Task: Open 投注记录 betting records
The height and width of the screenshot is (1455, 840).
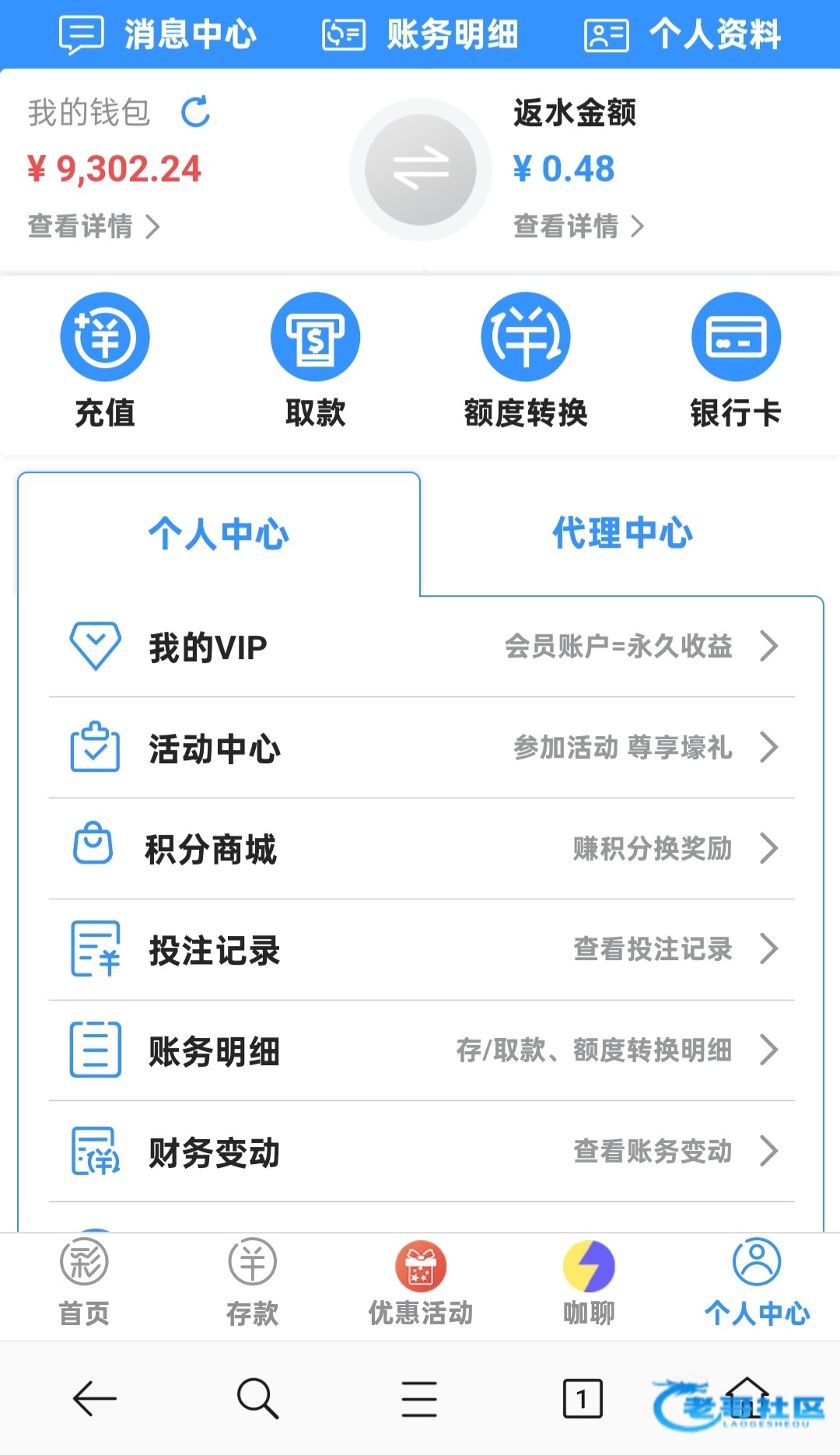Action: [x=421, y=950]
